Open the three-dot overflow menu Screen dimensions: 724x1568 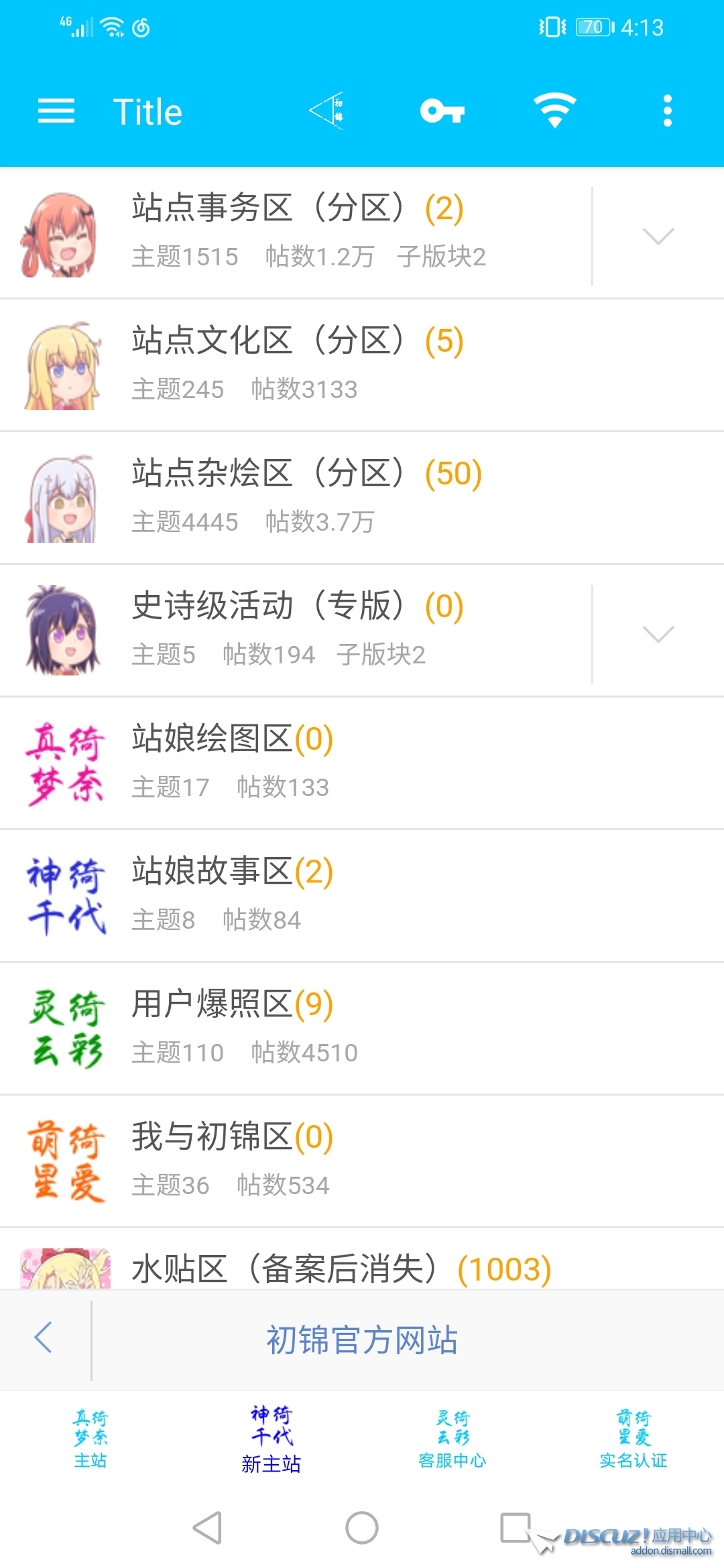point(667,111)
